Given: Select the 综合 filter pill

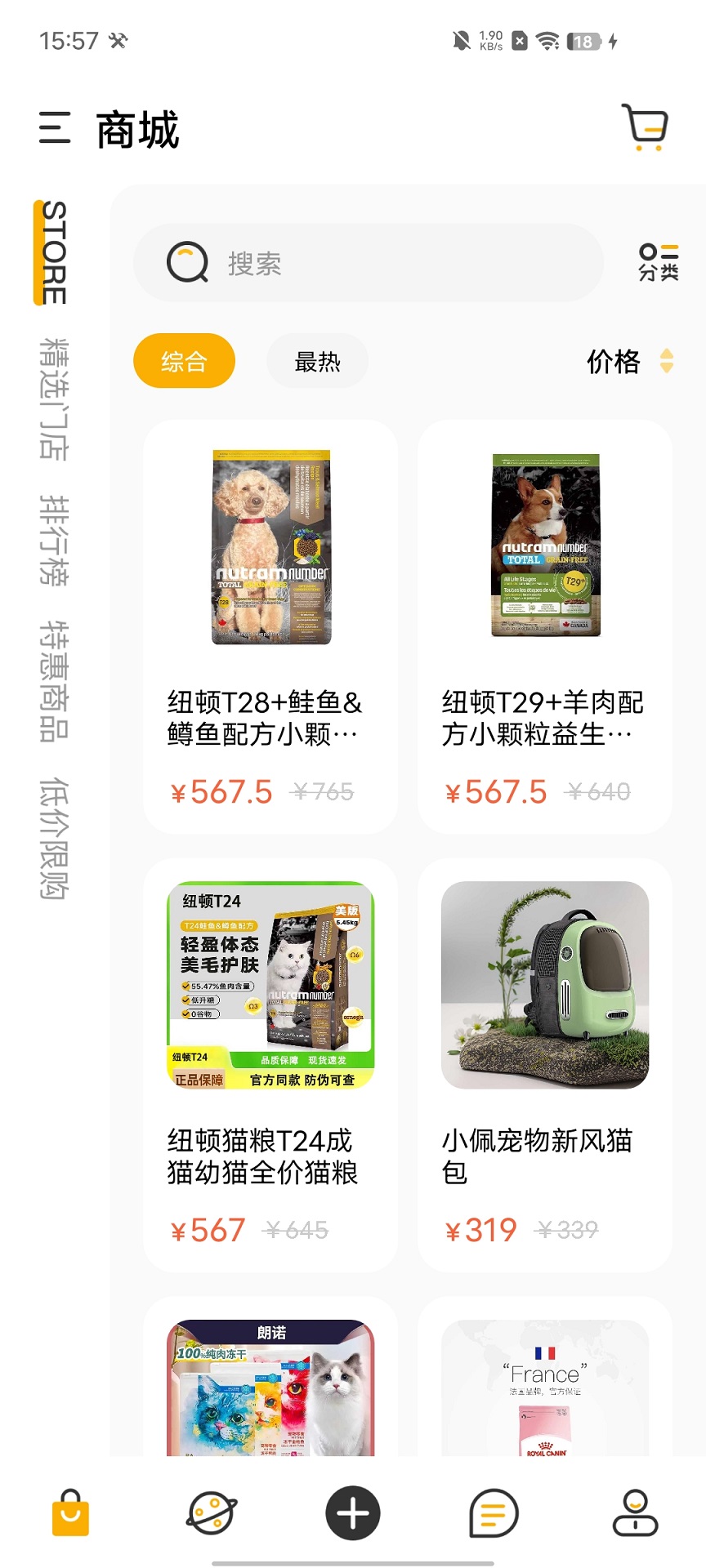Looking at the screenshot, I should tap(184, 360).
